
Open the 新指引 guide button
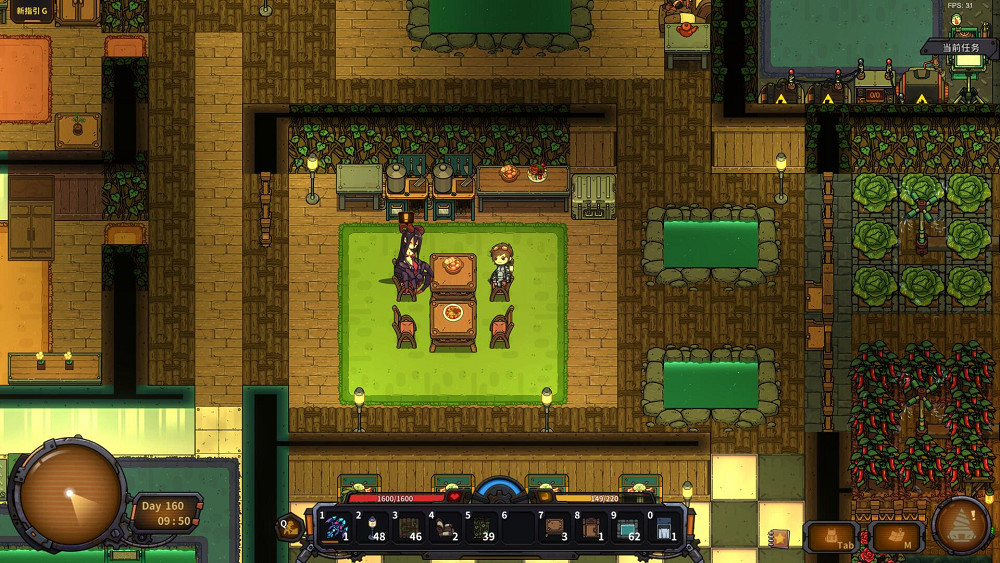coord(29,11)
